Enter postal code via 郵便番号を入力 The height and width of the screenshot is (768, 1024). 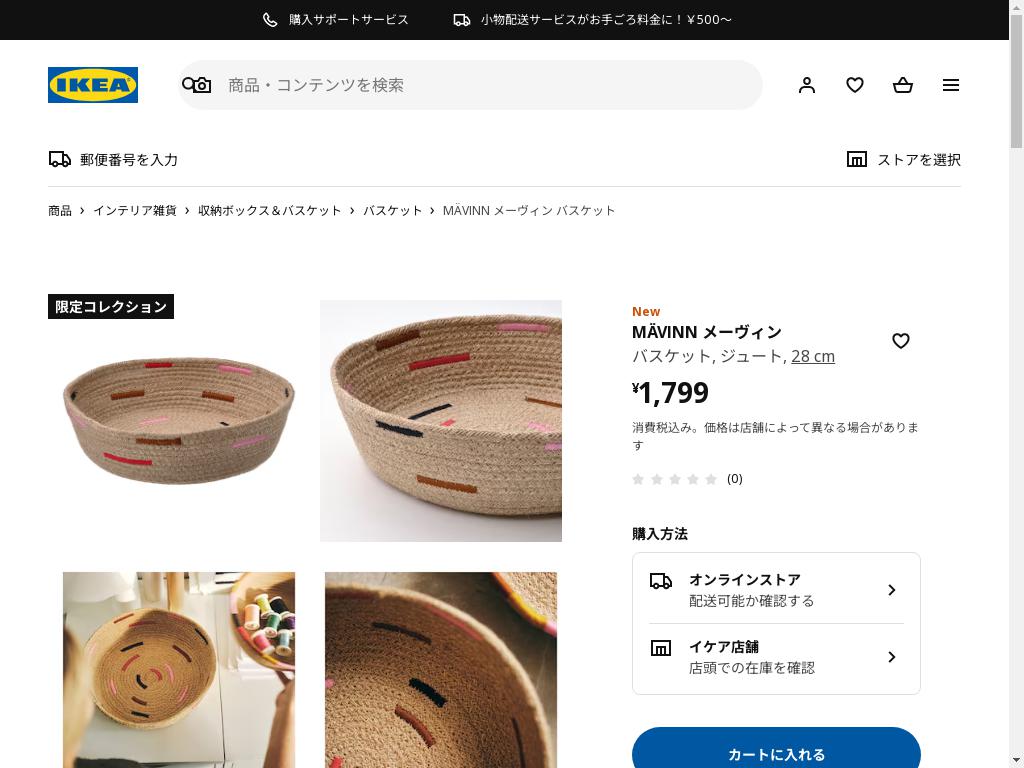click(x=113, y=159)
